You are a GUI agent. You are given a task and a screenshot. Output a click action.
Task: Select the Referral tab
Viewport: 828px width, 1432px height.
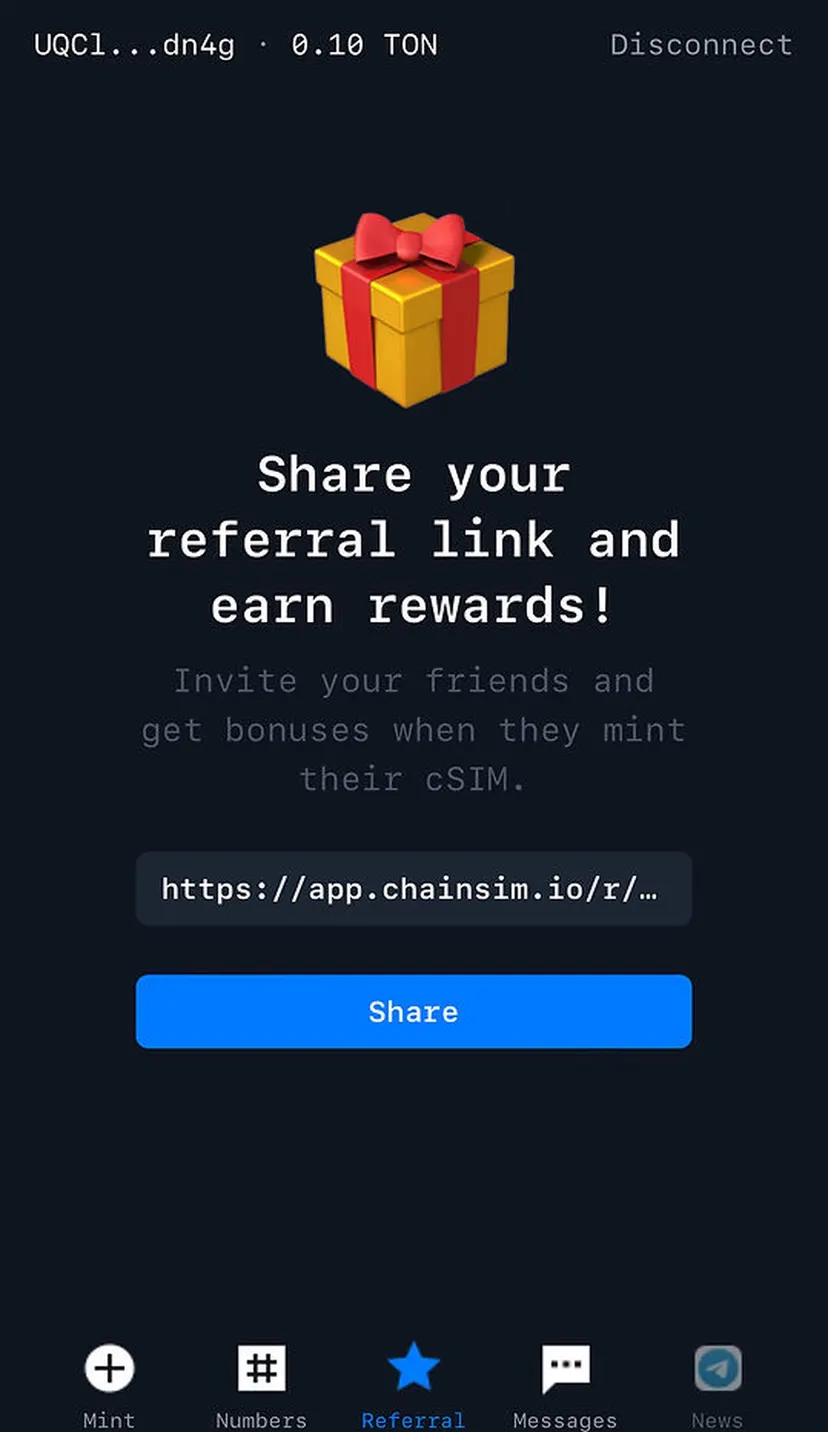(413, 1386)
